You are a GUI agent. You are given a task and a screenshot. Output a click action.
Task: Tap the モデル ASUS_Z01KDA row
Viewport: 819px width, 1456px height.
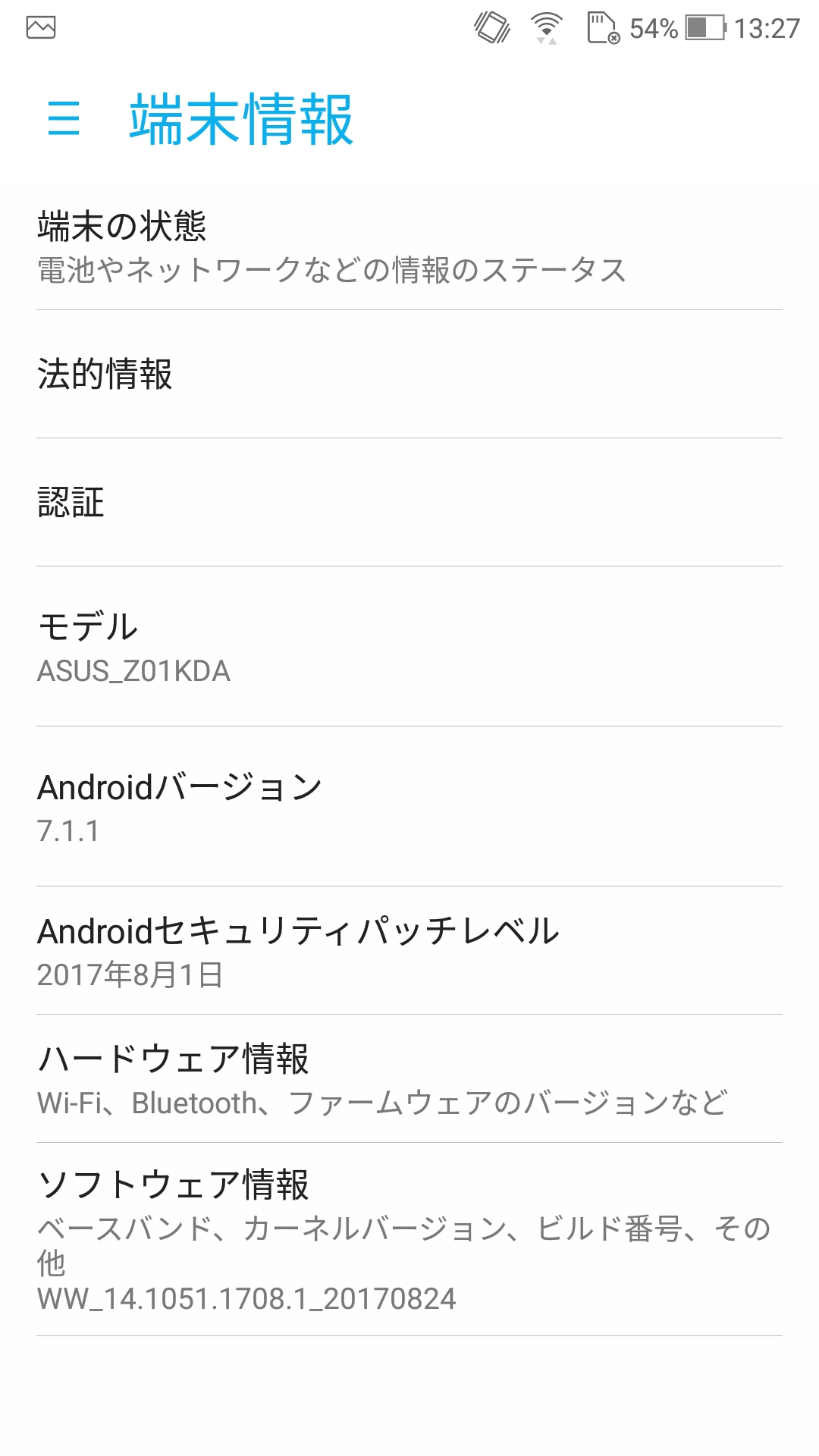click(409, 647)
